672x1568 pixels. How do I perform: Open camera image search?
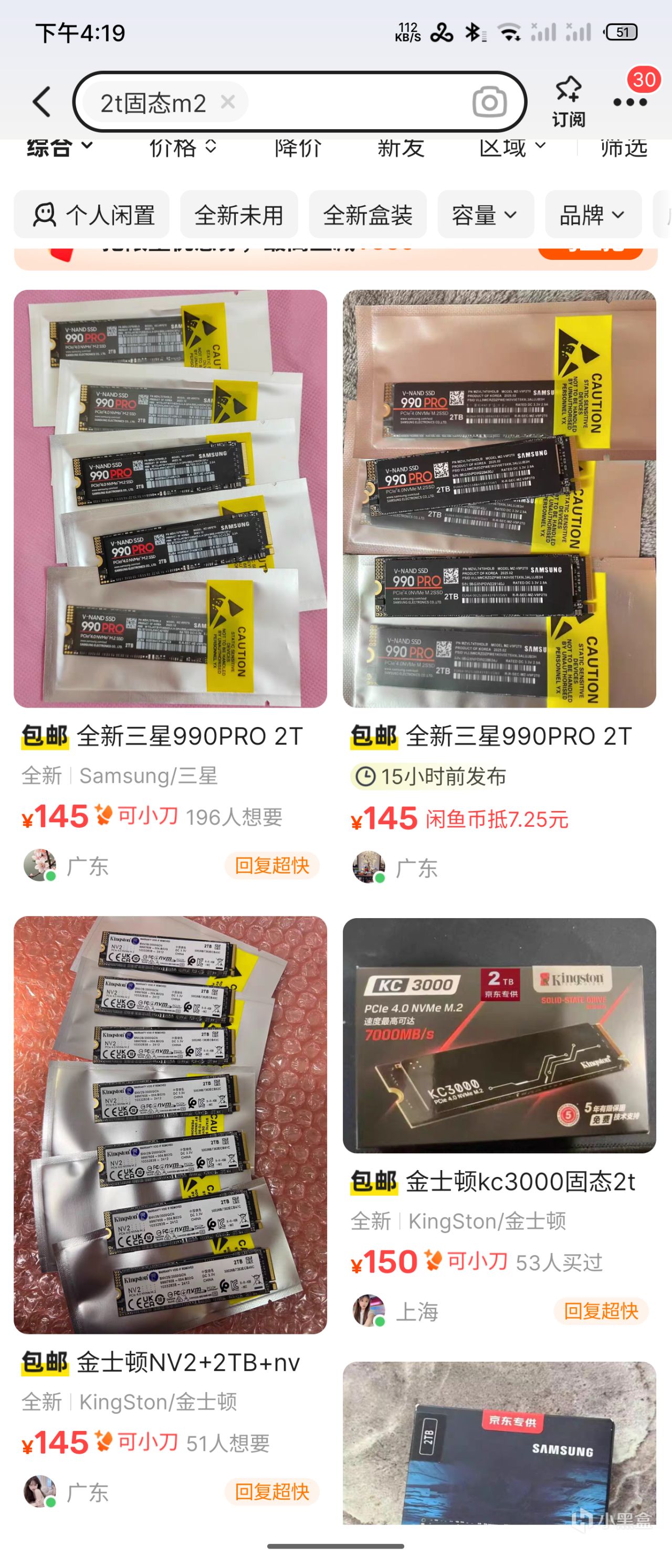(489, 102)
